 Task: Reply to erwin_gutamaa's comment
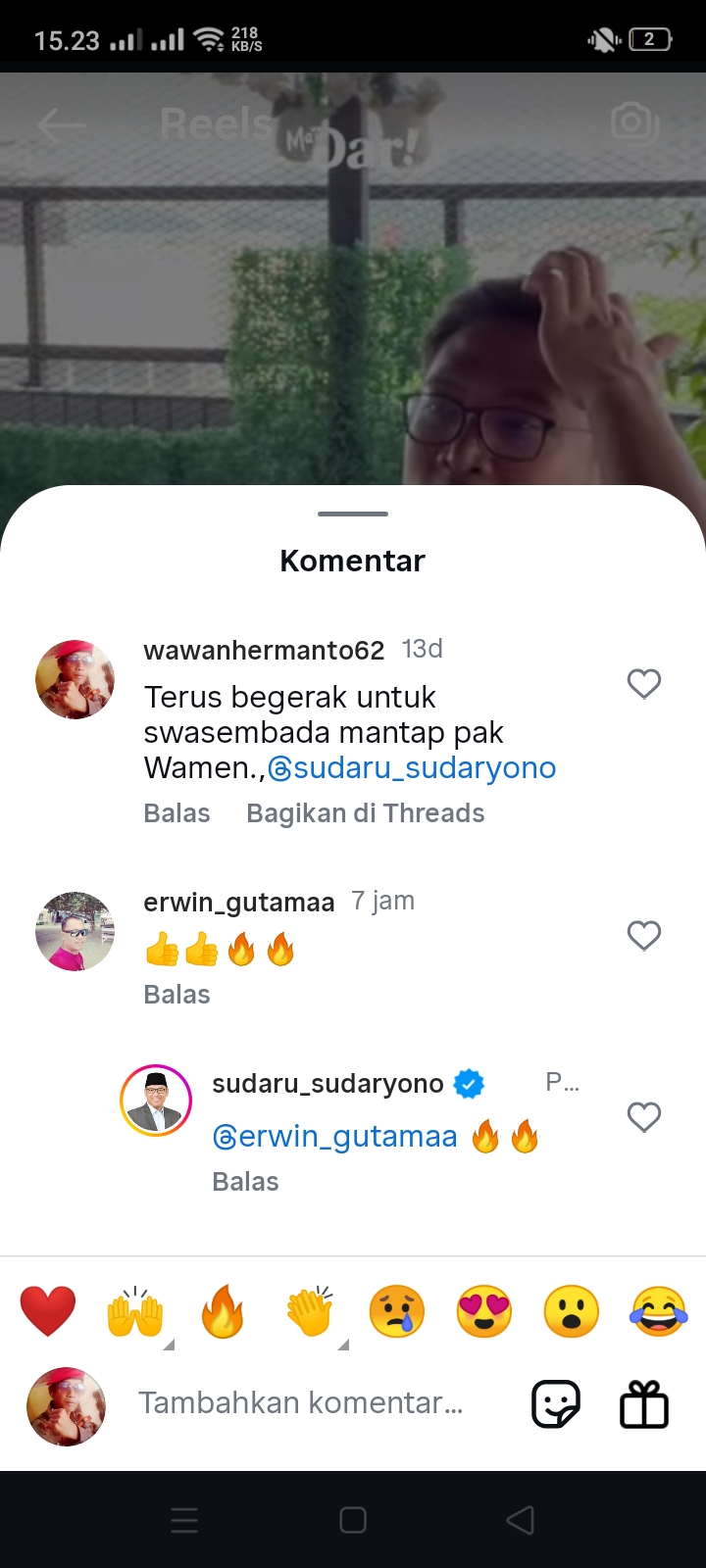coord(176,995)
